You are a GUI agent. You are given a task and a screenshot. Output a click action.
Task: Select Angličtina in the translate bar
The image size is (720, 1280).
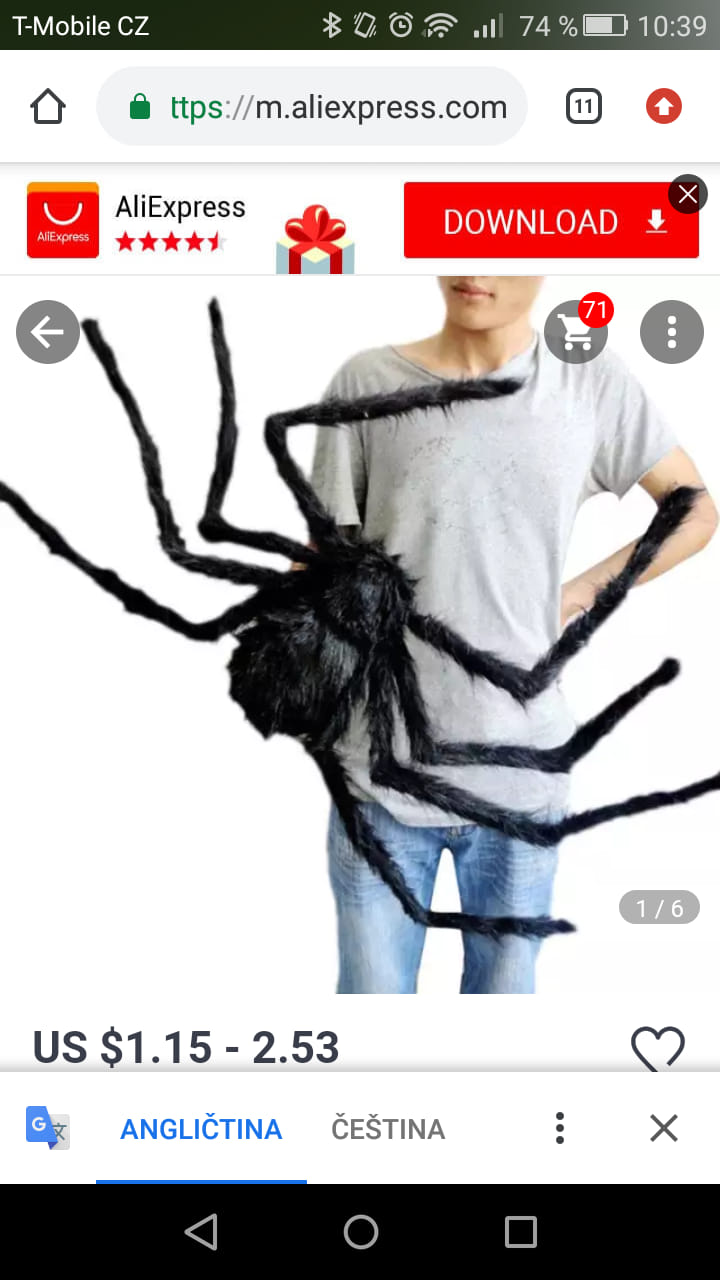201,1129
